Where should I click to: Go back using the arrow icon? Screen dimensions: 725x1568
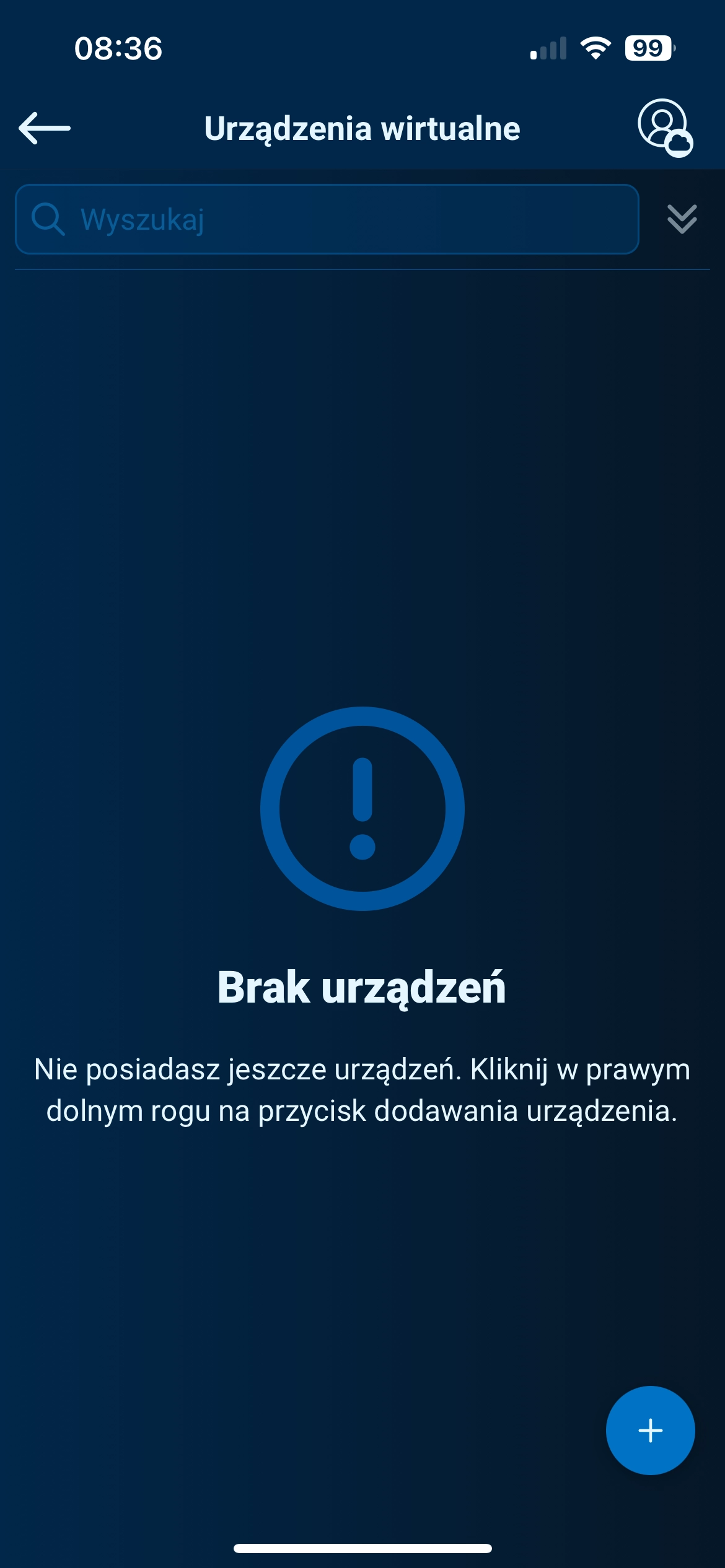tap(45, 128)
